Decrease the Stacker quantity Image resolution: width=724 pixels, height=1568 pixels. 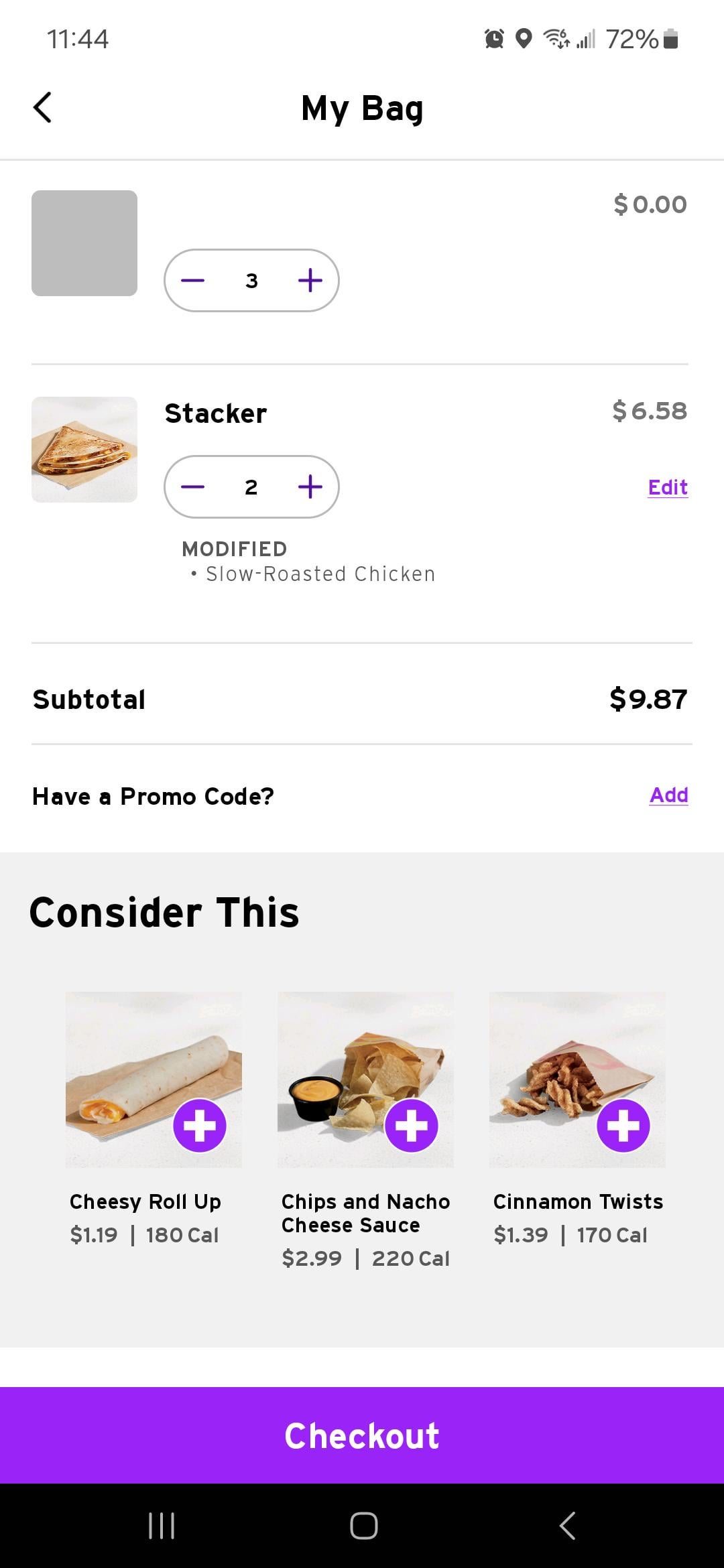click(x=193, y=487)
